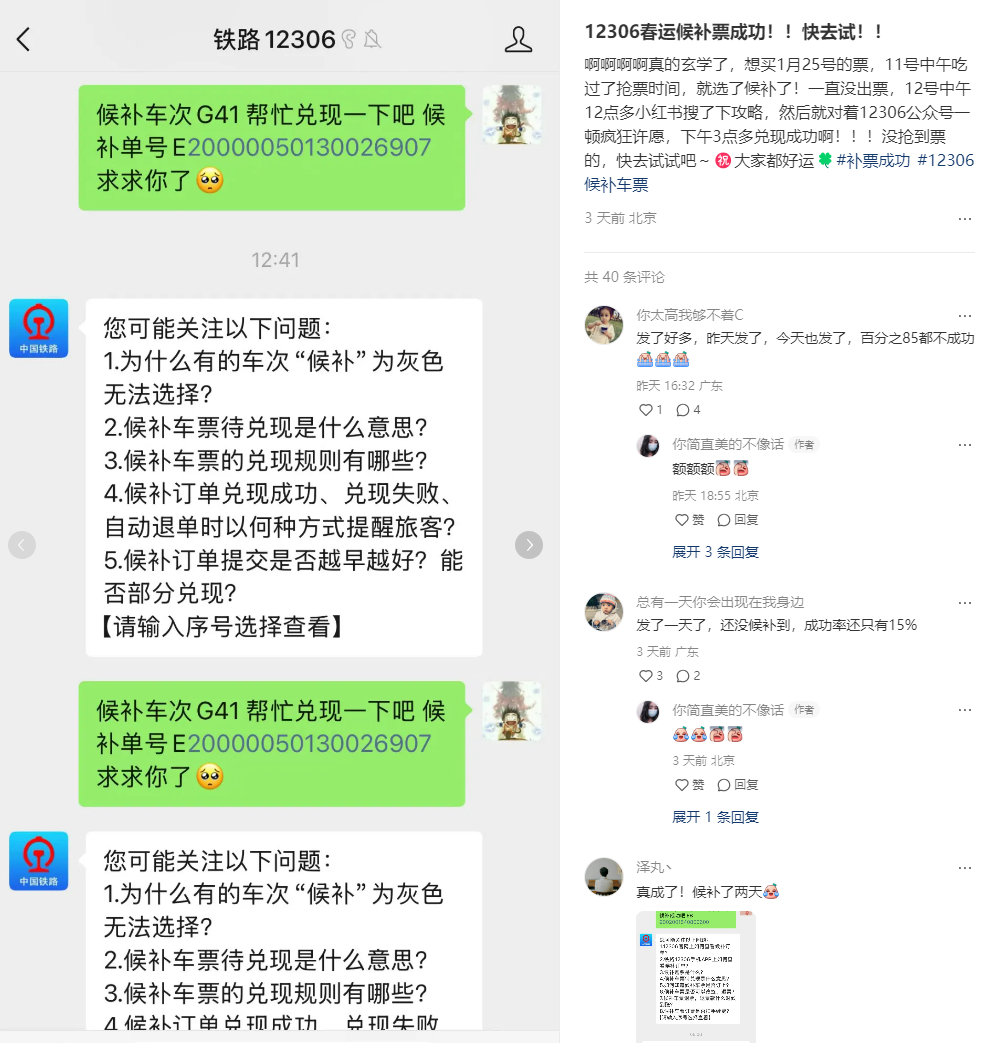The width and height of the screenshot is (983, 1043).
Task: Open the avatar of 你太高我够不着C
Action: [x=604, y=325]
